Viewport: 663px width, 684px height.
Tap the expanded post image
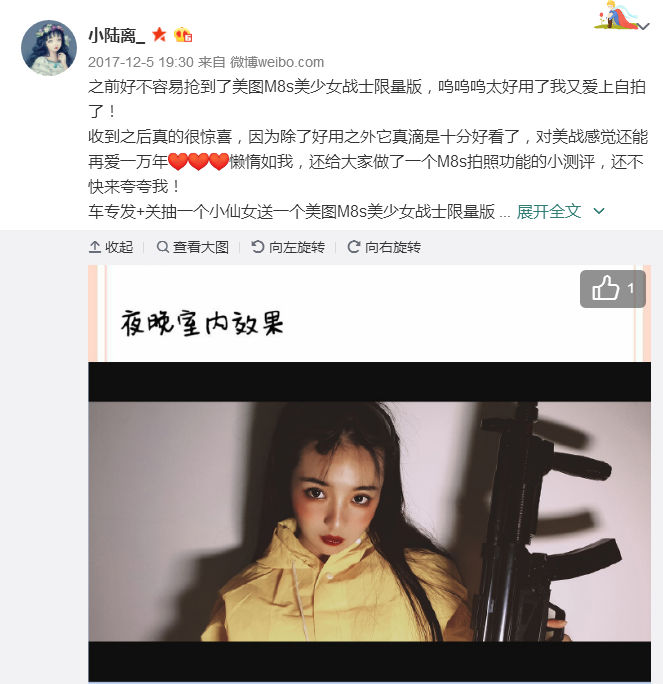[369, 500]
